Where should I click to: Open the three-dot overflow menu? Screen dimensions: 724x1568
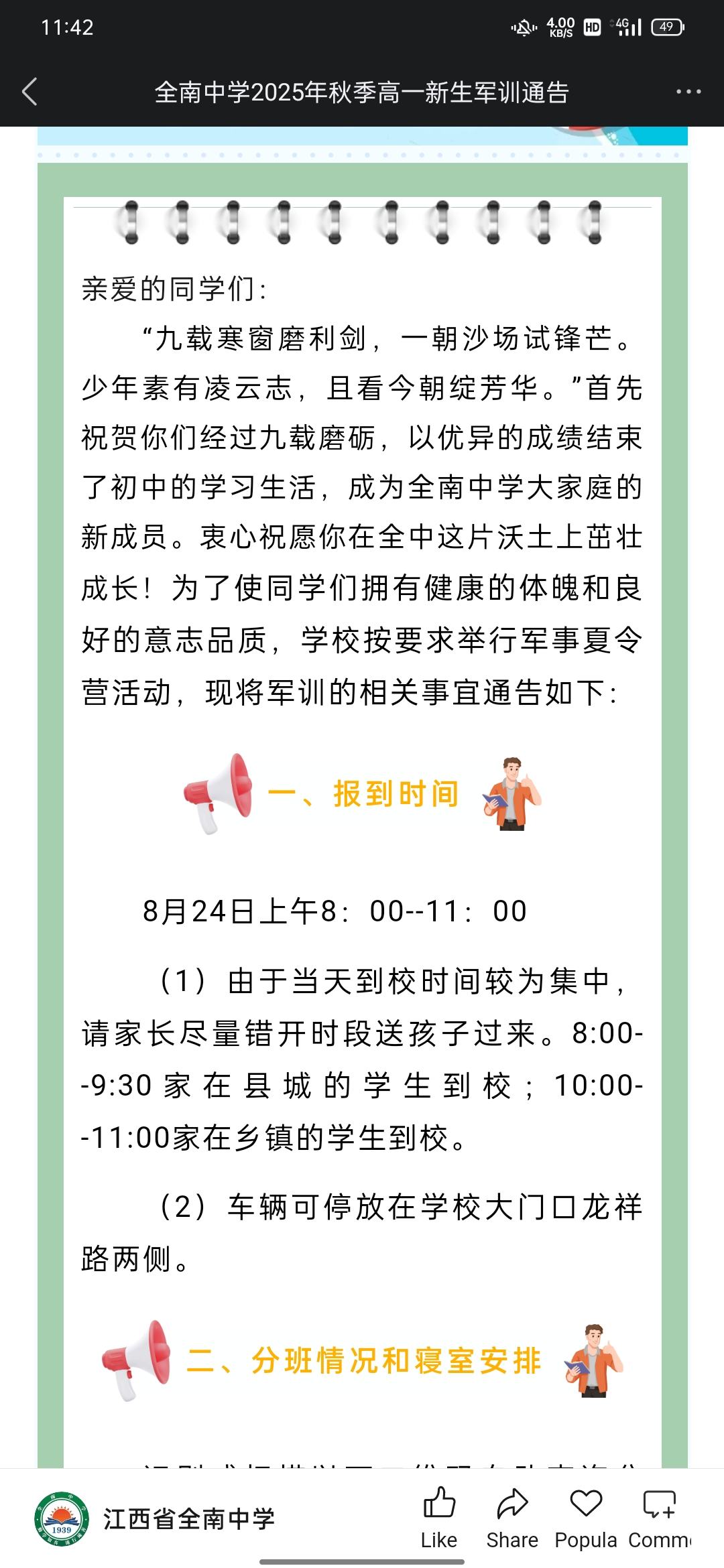[x=688, y=92]
